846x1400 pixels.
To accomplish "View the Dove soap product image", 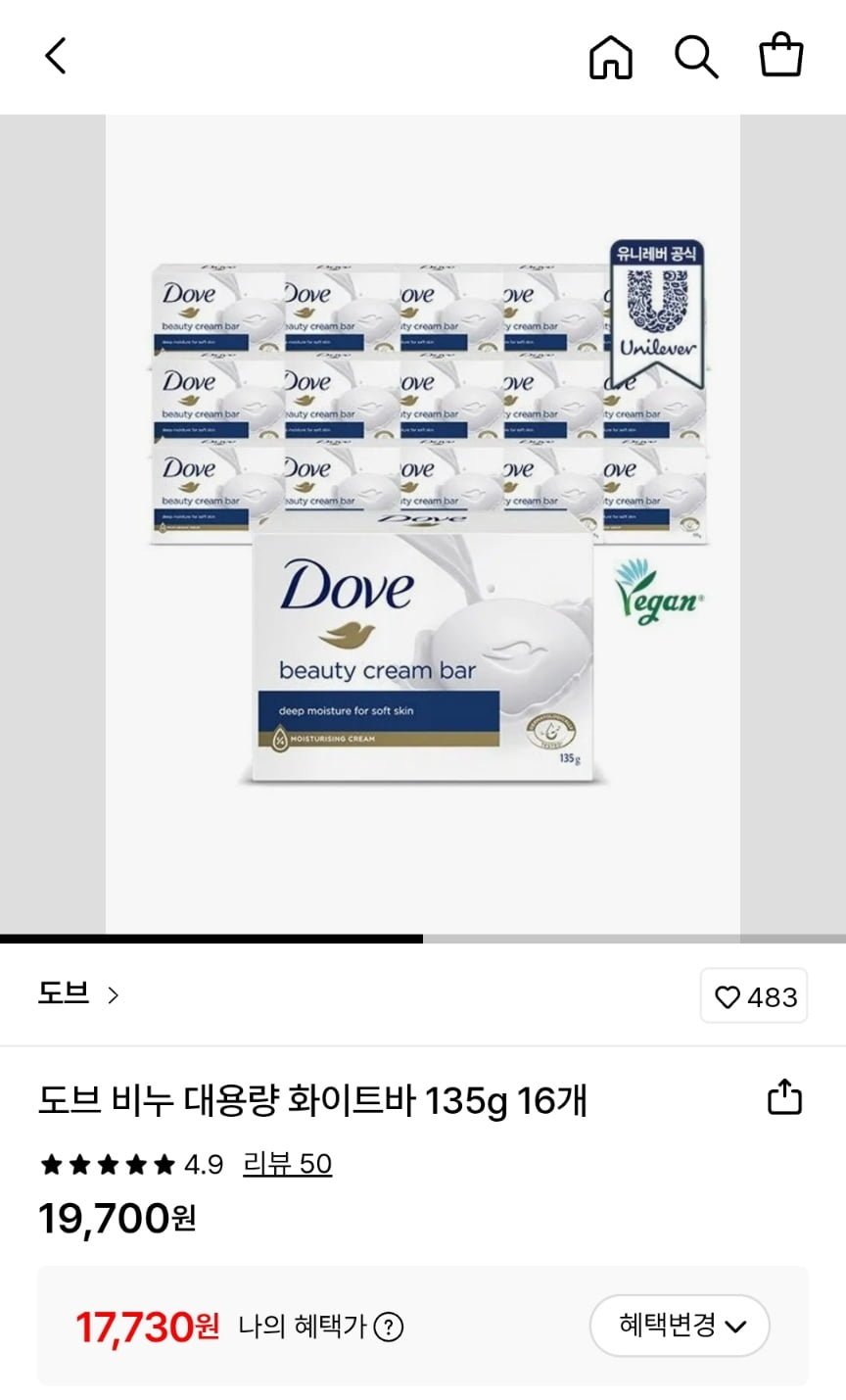I will click(423, 524).
